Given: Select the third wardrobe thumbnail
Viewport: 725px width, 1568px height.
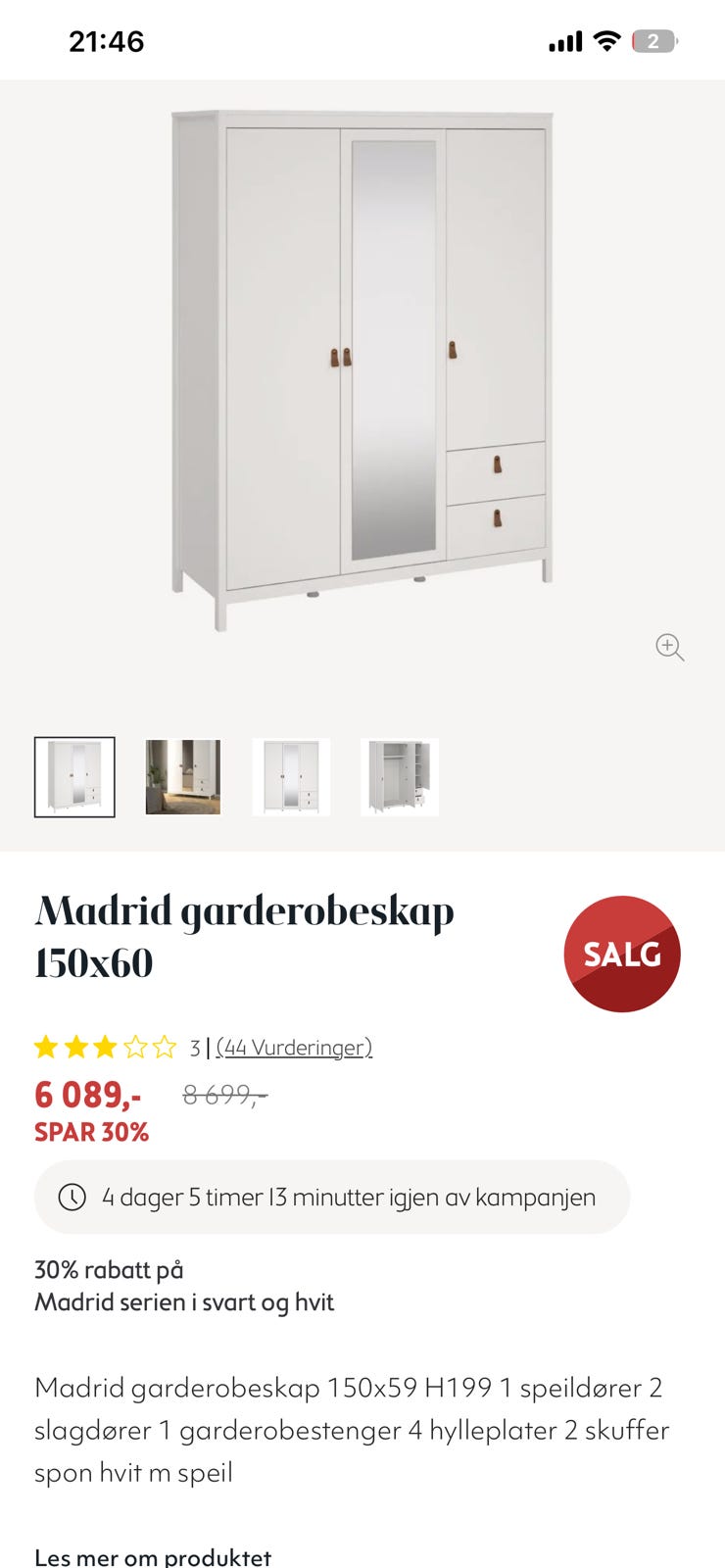Looking at the screenshot, I should tap(291, 776).
